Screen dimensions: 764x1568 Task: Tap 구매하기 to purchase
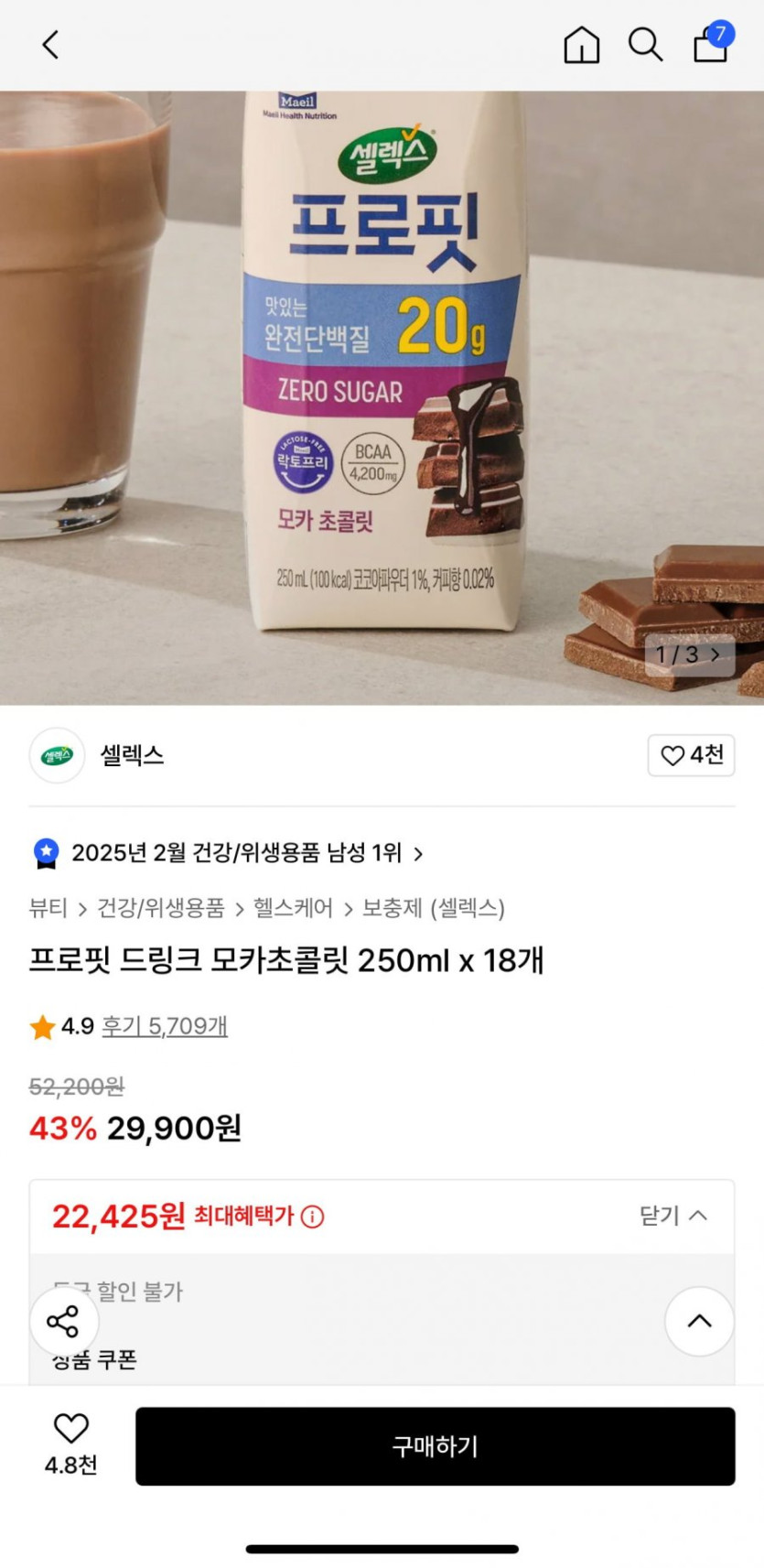click(x=435, y=1446)
